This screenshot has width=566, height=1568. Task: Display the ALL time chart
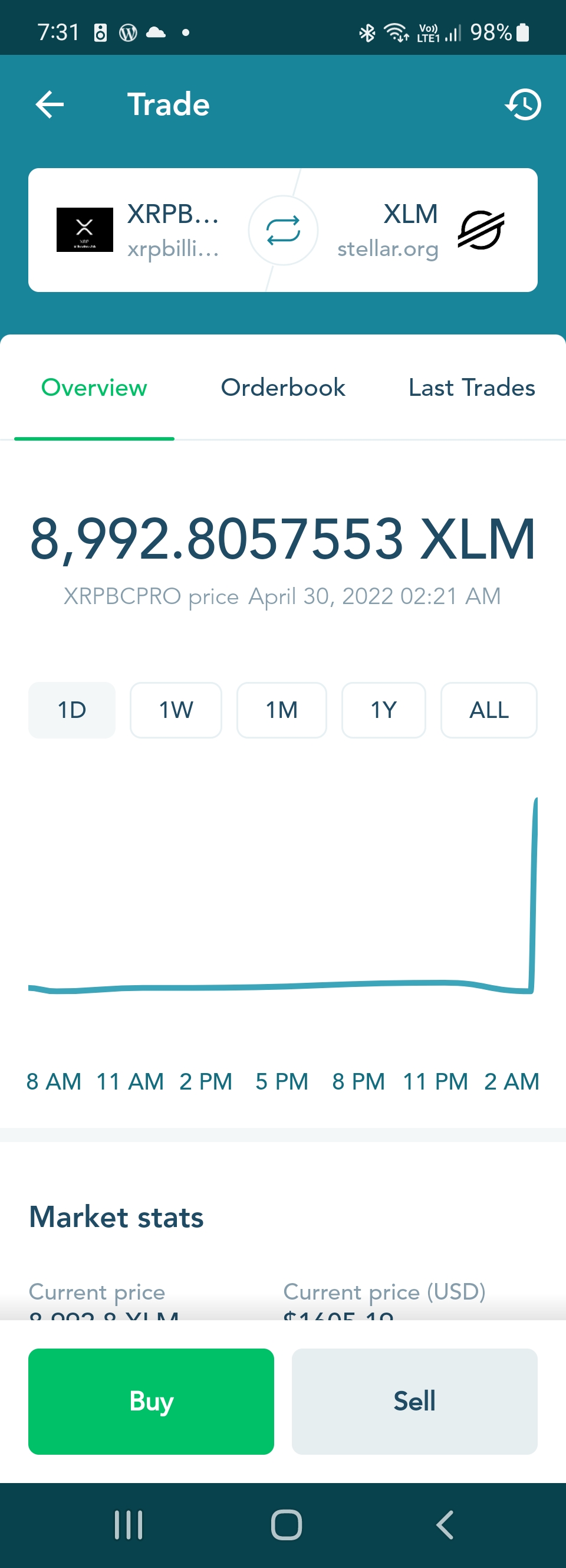click(489, 710)
